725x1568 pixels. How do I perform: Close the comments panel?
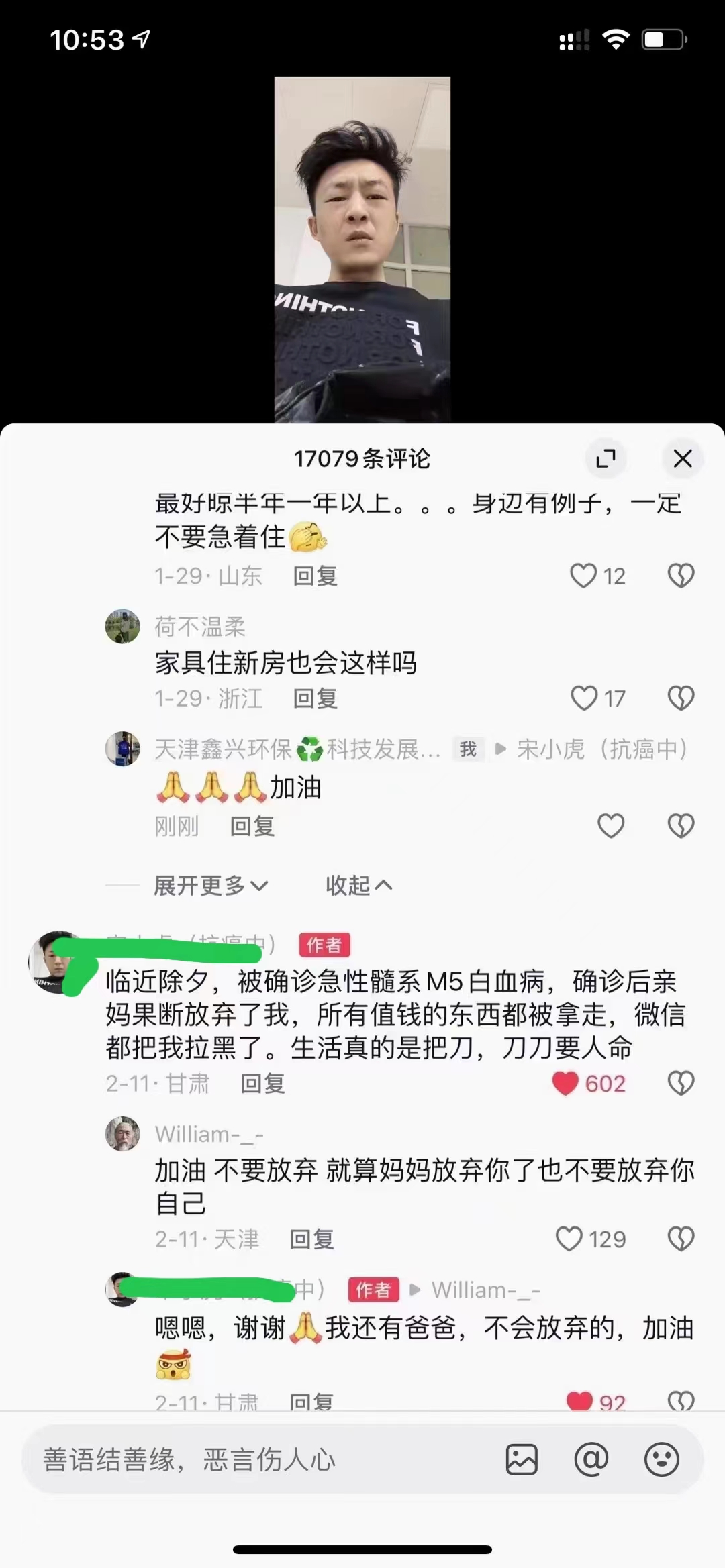coord(683,459)
